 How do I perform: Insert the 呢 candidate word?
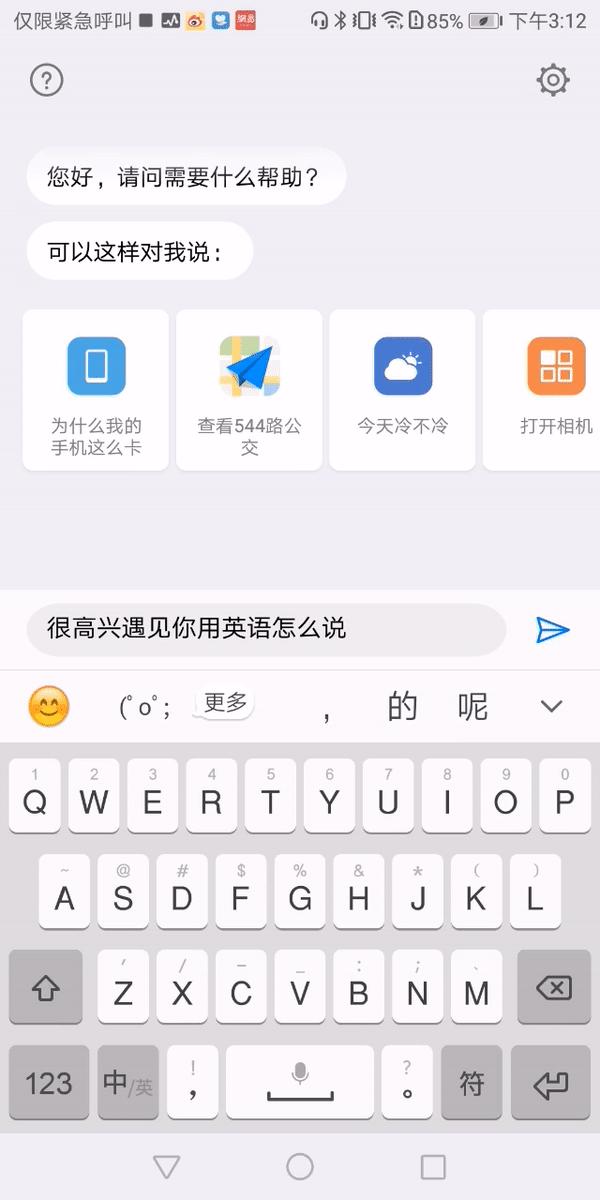tap(472, 707)
